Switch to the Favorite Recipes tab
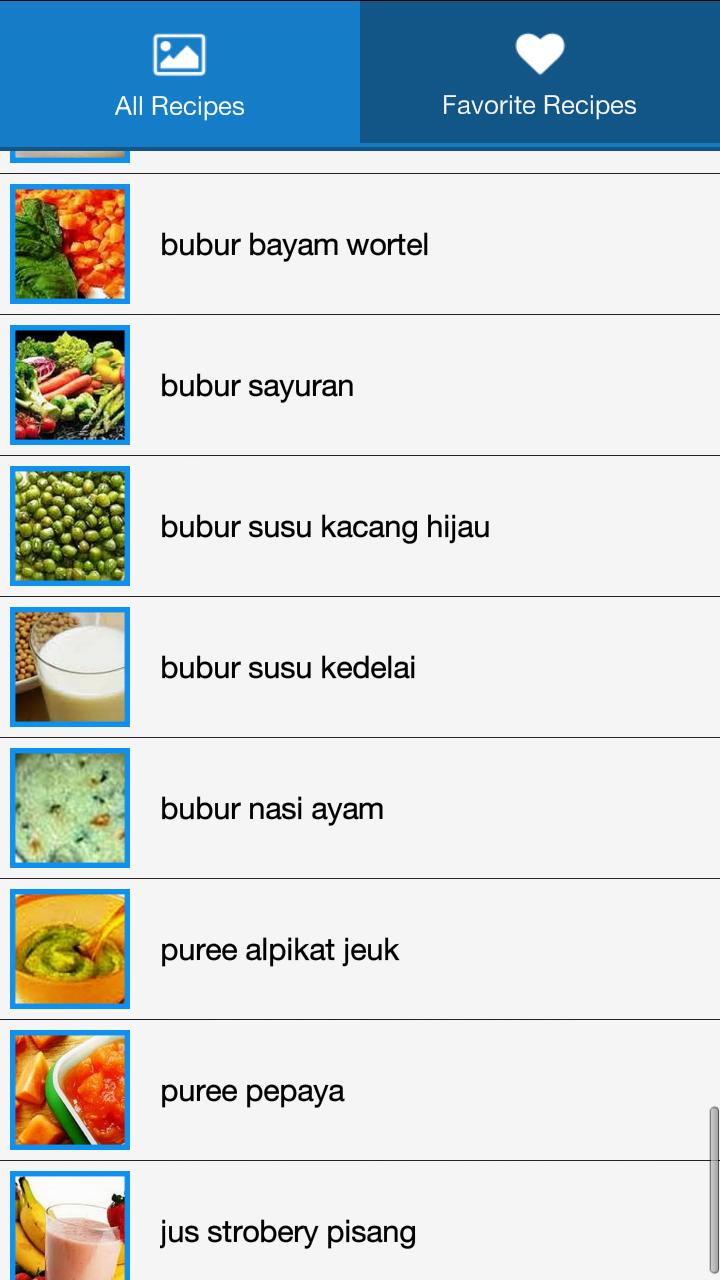720x1280 pixels. point(540,72)
